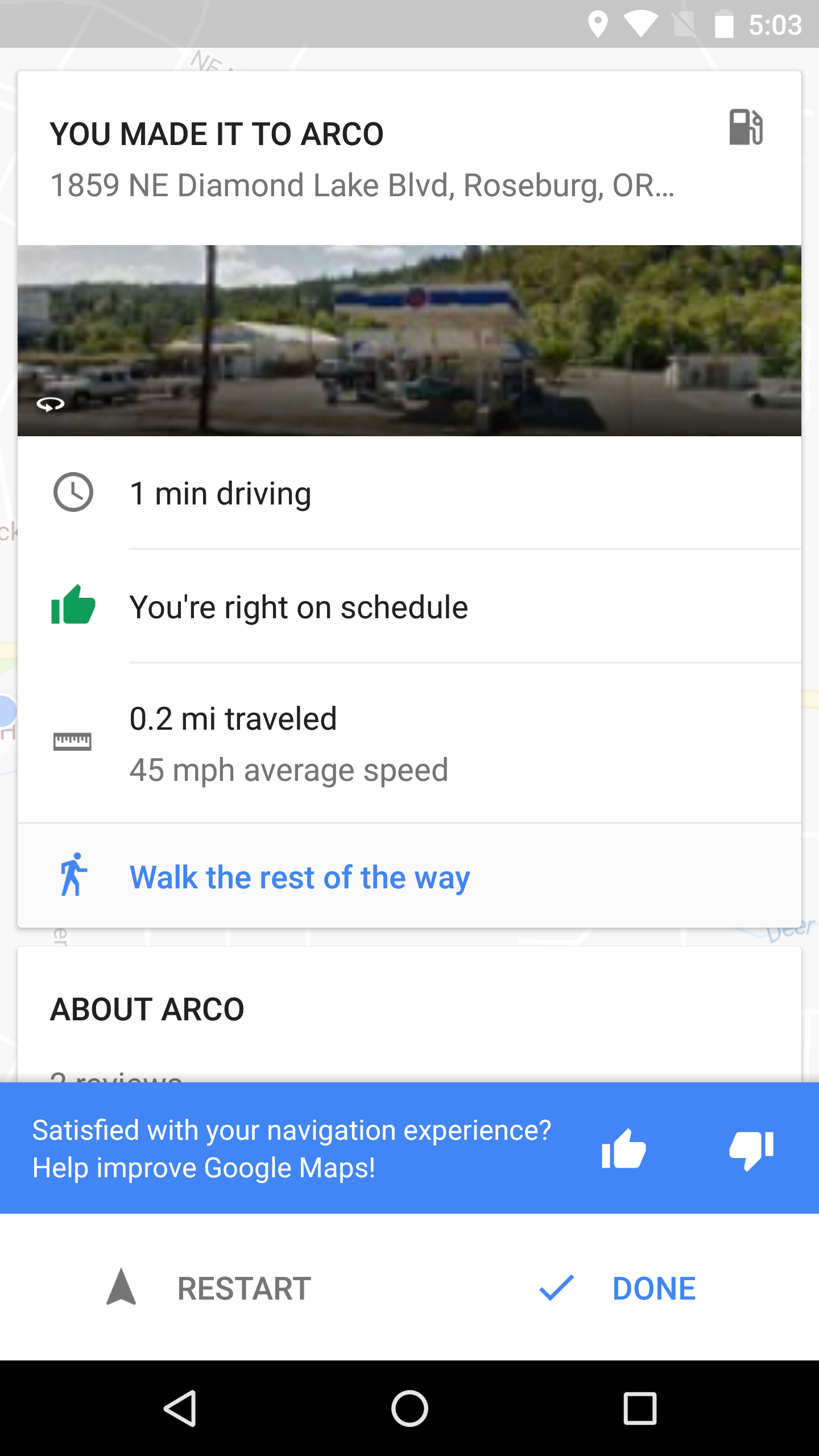Select the YOU MADE IT TO ARCO header
The width and height of the screenshot is (819, 1456).
217,134
